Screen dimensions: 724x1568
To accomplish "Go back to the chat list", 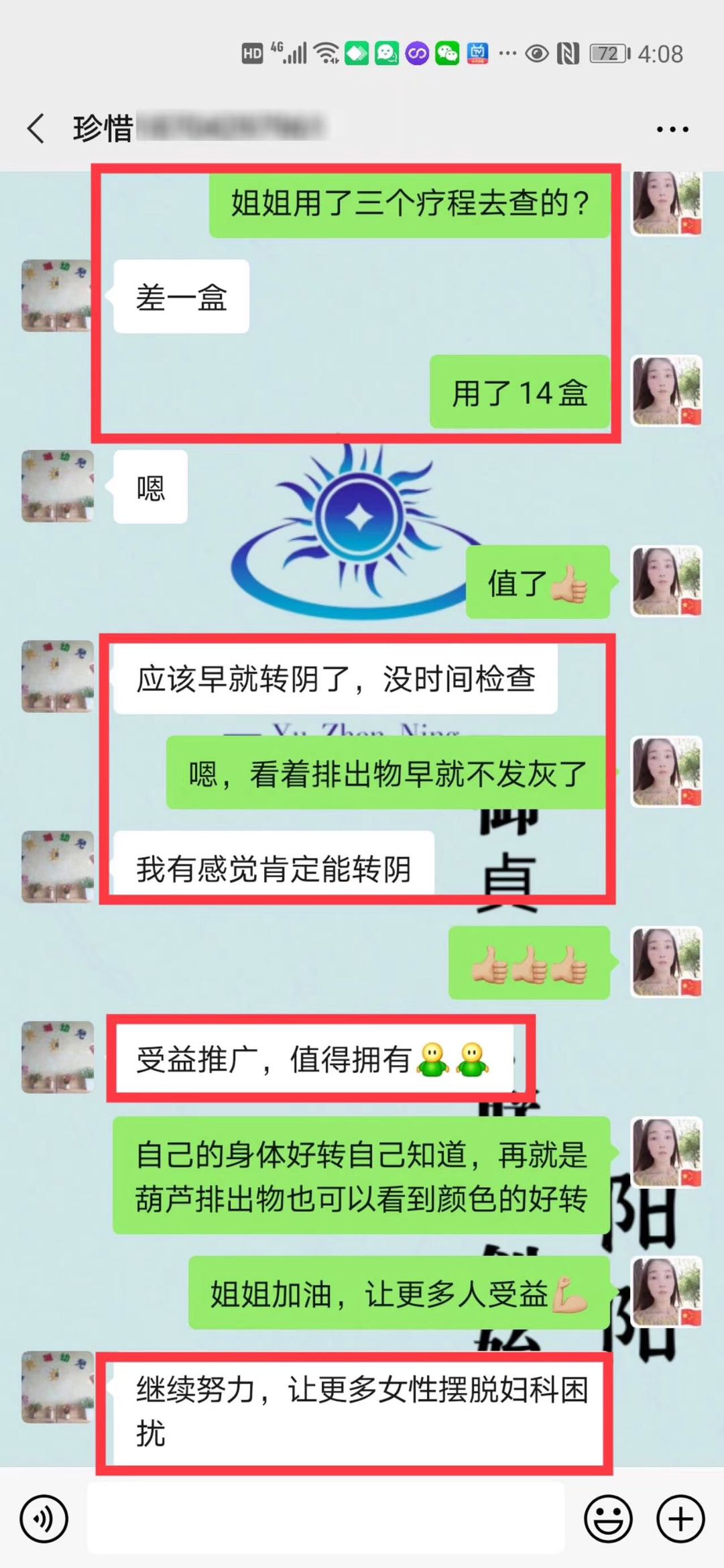I will point(36,128).
